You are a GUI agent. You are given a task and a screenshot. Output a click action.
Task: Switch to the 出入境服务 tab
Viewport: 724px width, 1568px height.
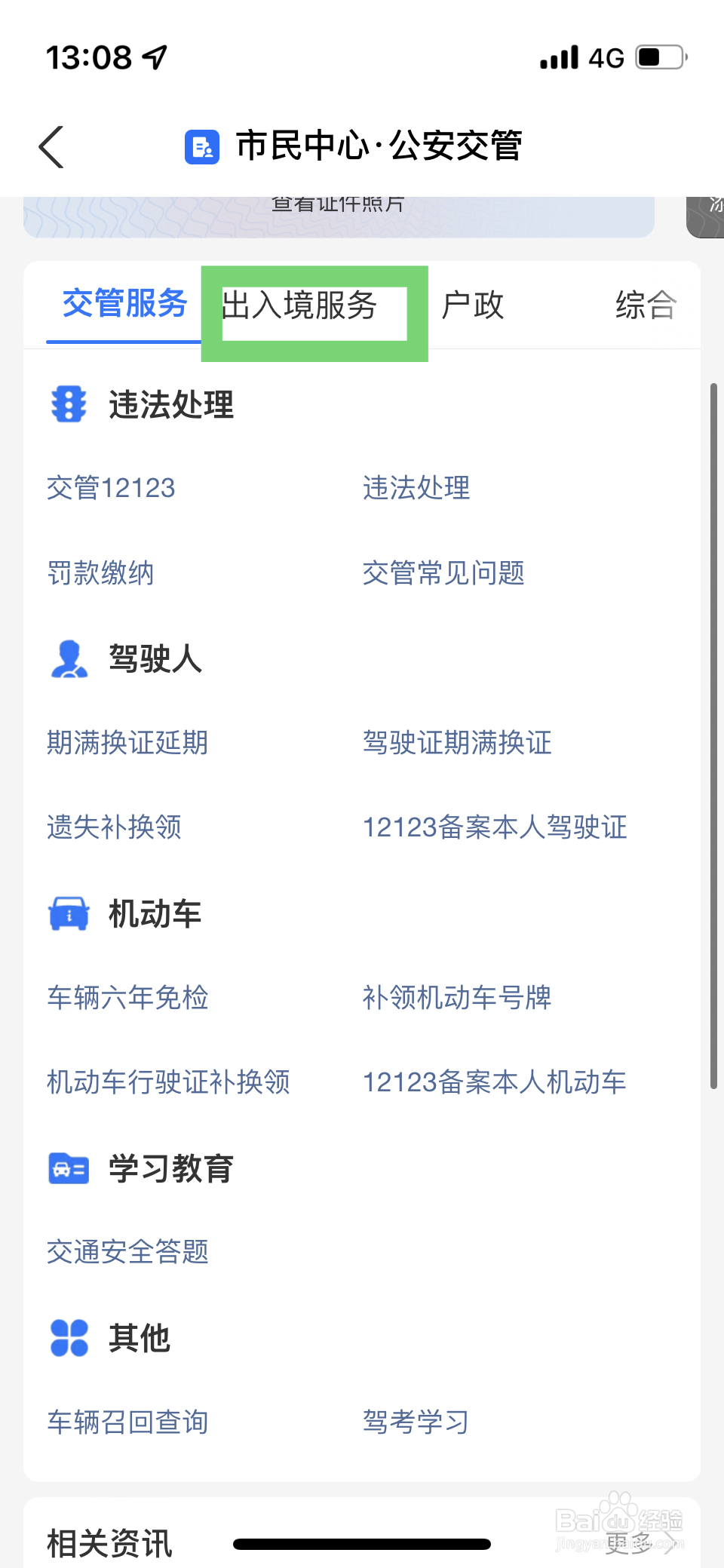299,305
